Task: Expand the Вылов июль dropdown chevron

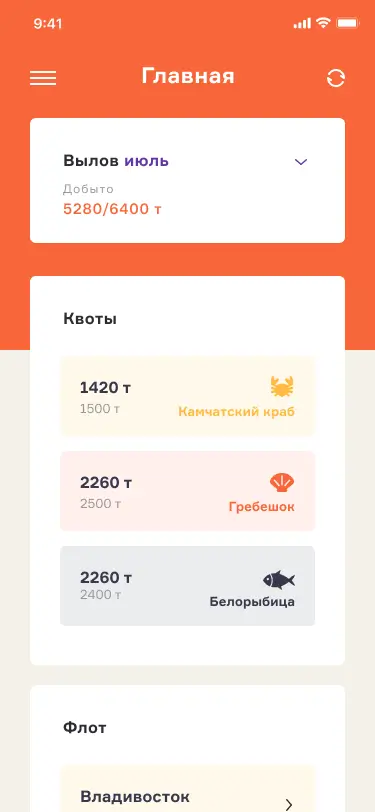Action: [301, 162]
